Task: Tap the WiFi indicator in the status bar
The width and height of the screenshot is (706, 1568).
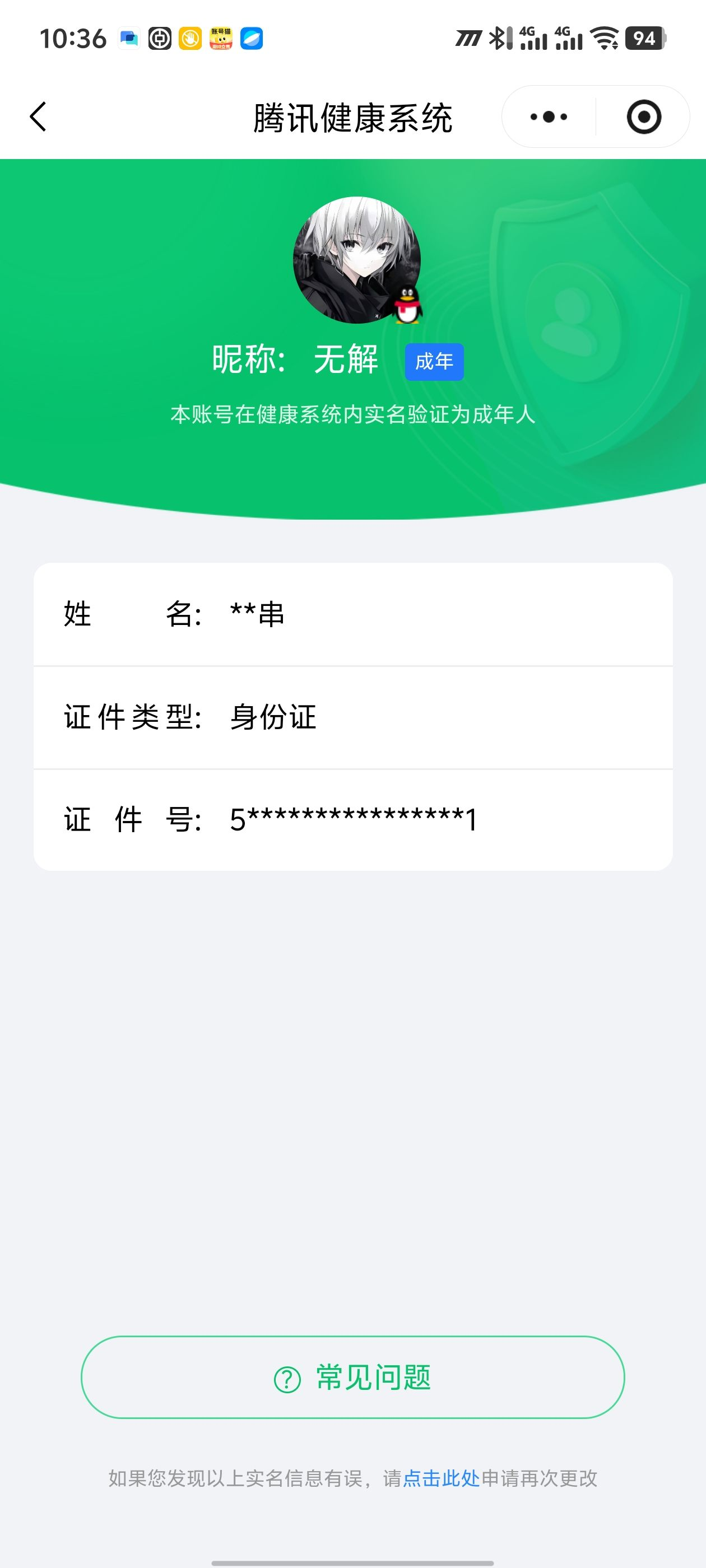Action: 605,38
